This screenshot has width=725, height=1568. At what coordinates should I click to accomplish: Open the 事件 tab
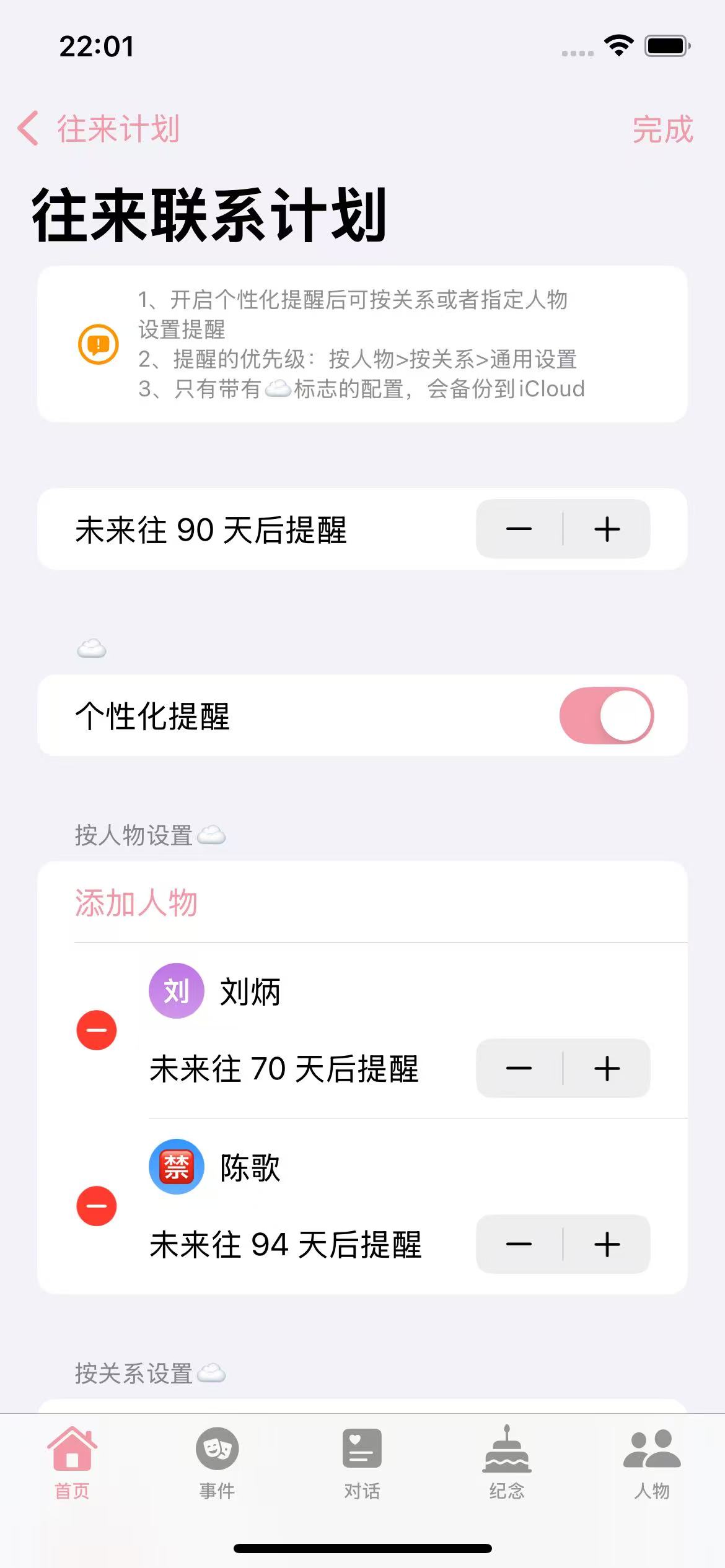click(217, 1463)
